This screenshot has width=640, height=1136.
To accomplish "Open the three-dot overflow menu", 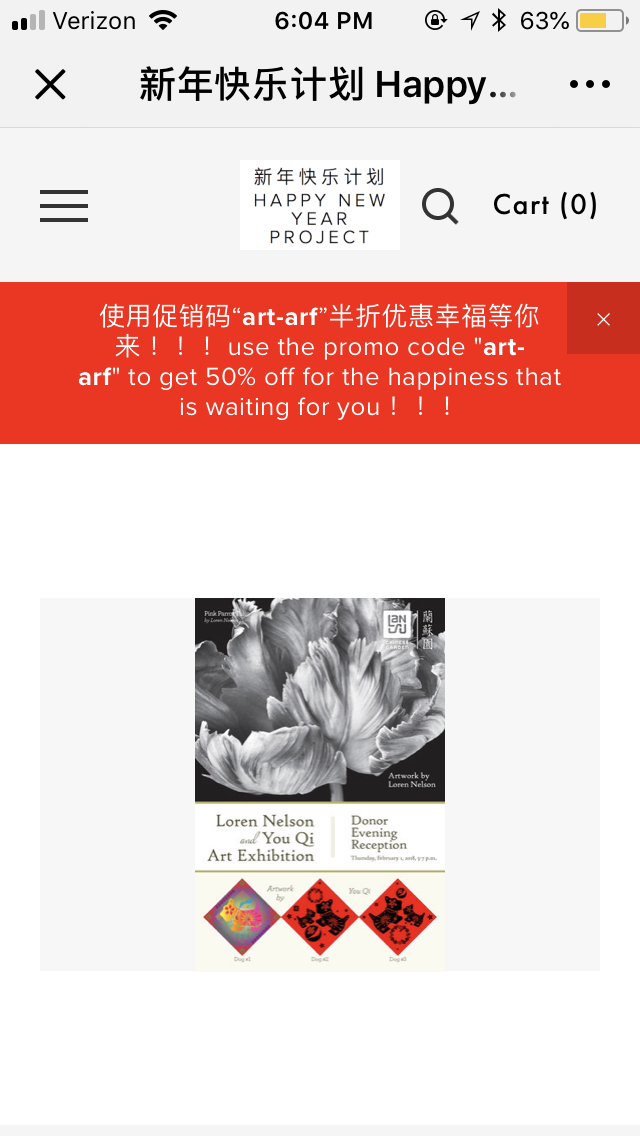I will pyautogui.click(x=589, y=85).
